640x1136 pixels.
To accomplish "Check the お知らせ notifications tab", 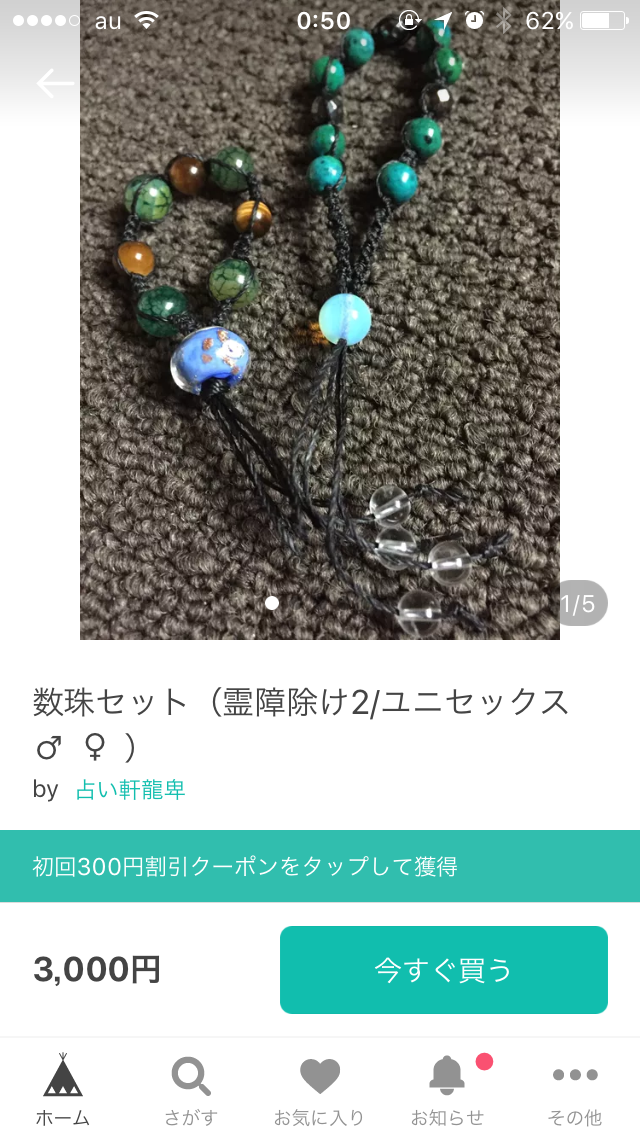I will pyautogui.click(x=447, y=1089).
